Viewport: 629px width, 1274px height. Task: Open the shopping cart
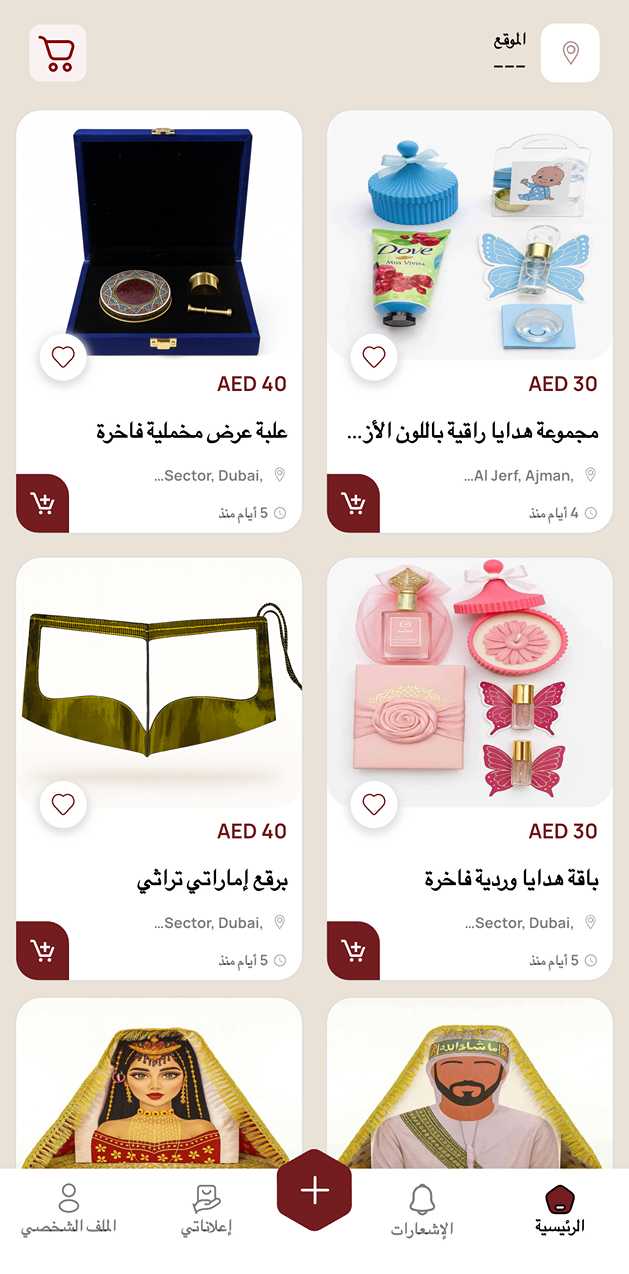point(57,52)
